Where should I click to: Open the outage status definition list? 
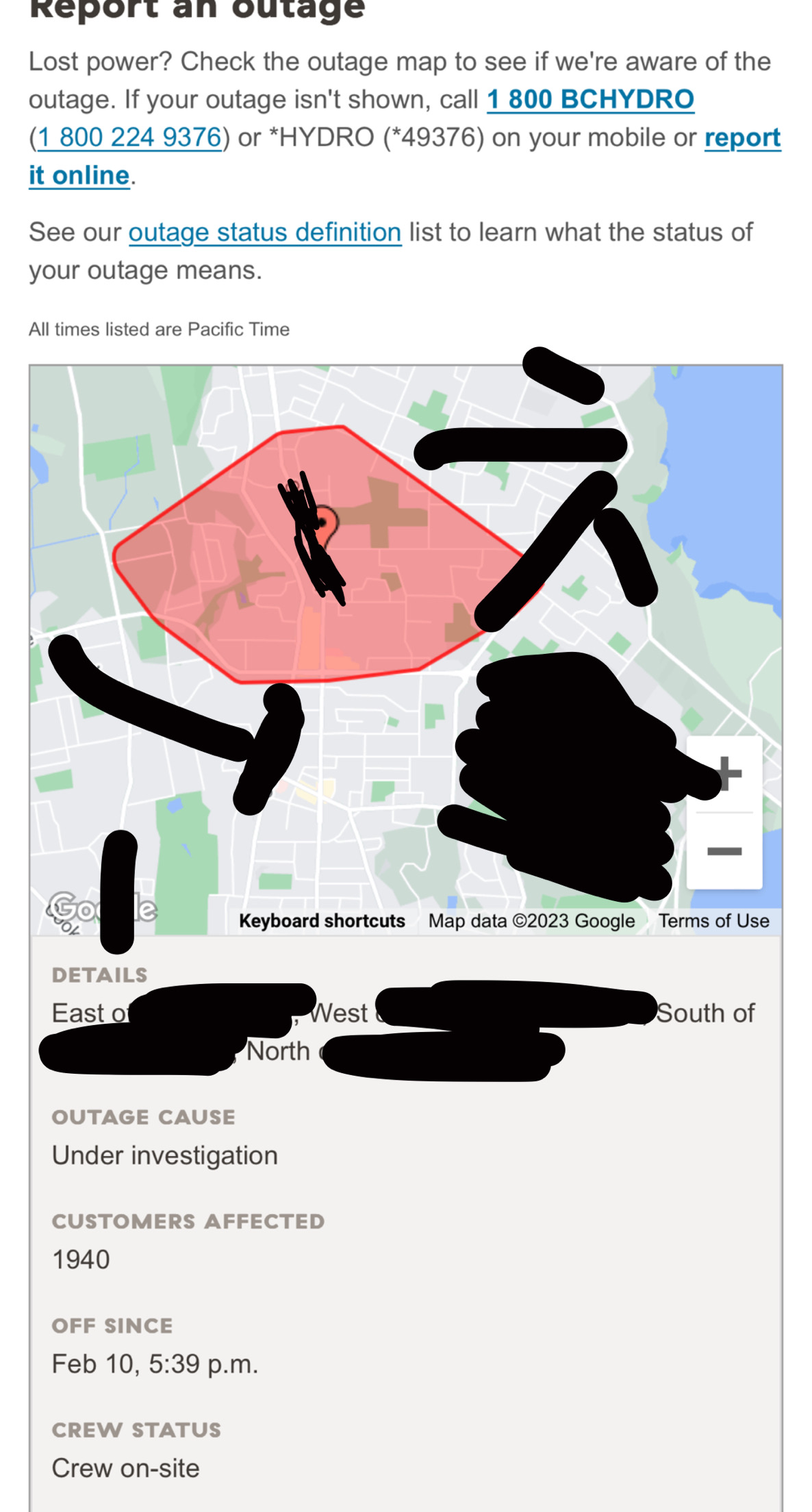(x=264, y=233)
